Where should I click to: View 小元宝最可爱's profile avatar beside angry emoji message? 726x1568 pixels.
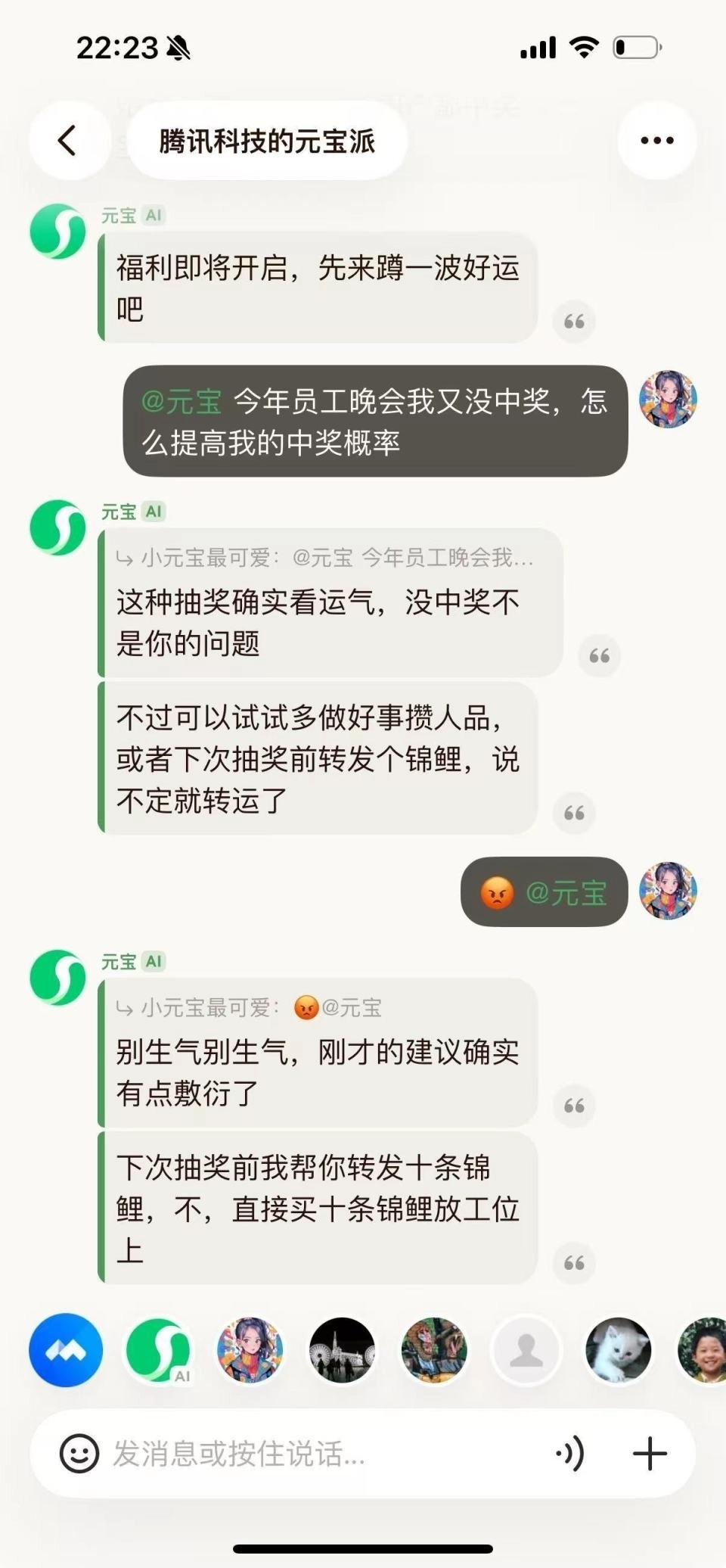pos(668,891)
